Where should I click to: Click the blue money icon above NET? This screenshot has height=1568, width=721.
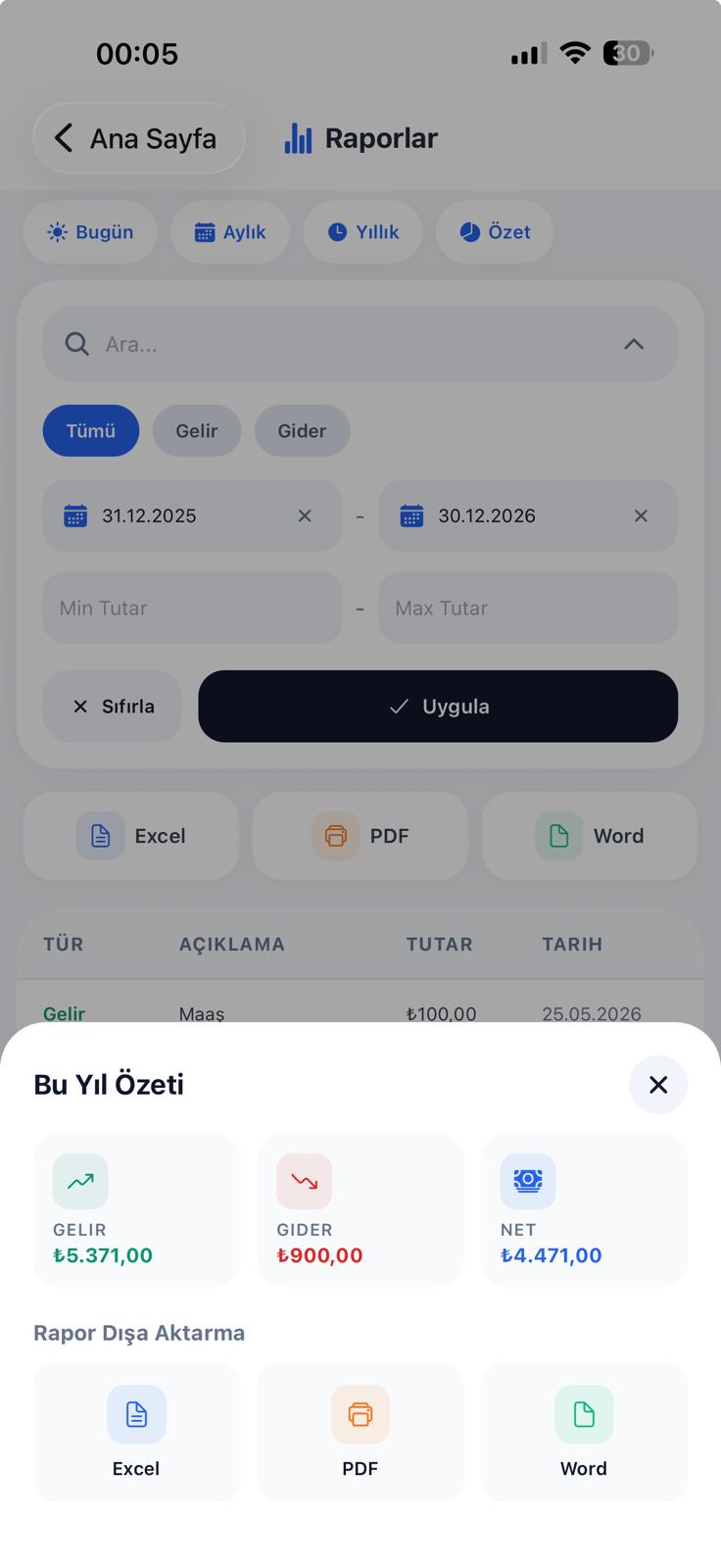[527, 1181]
